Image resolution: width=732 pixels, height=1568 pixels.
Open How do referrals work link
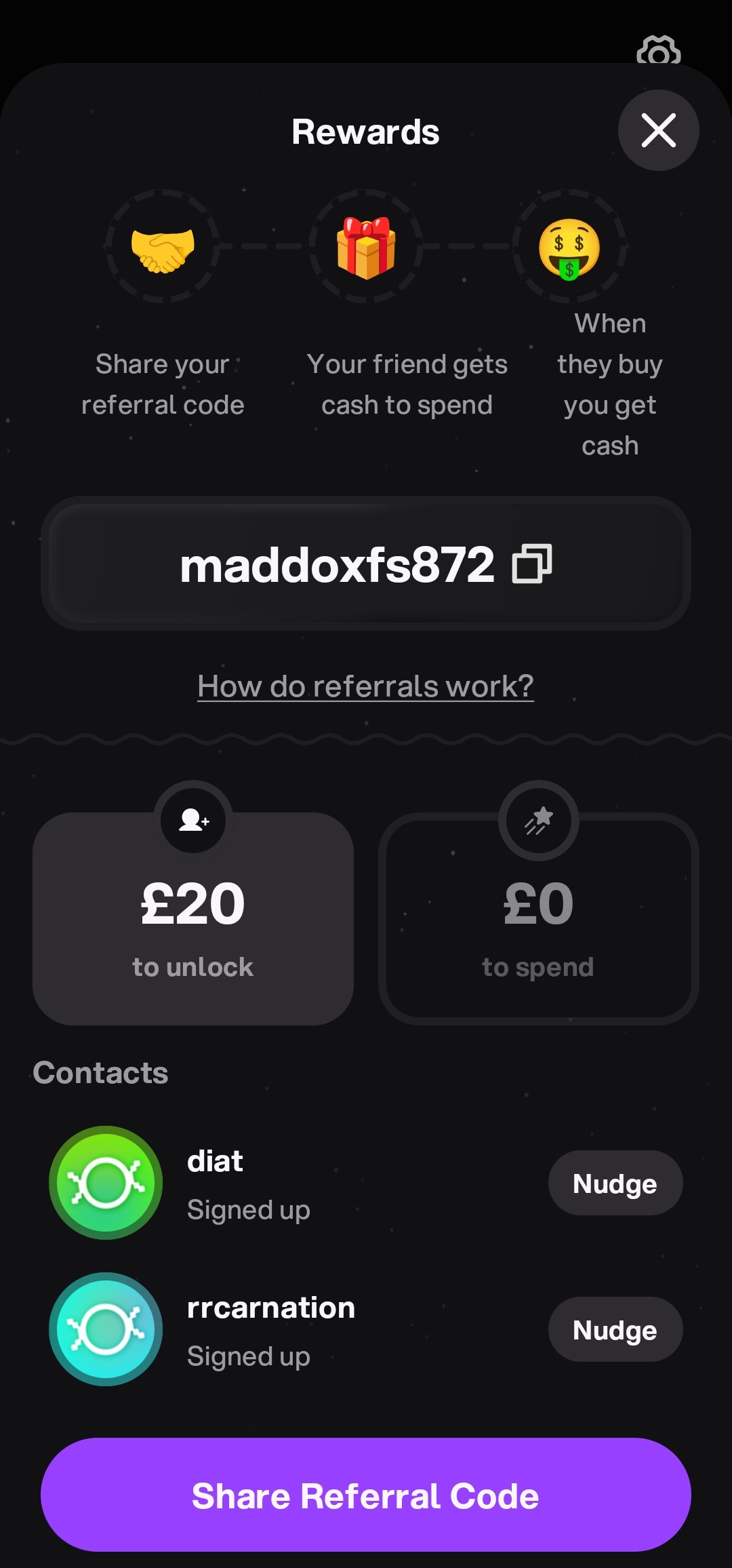pyautogui.click(x=365, y=686)
